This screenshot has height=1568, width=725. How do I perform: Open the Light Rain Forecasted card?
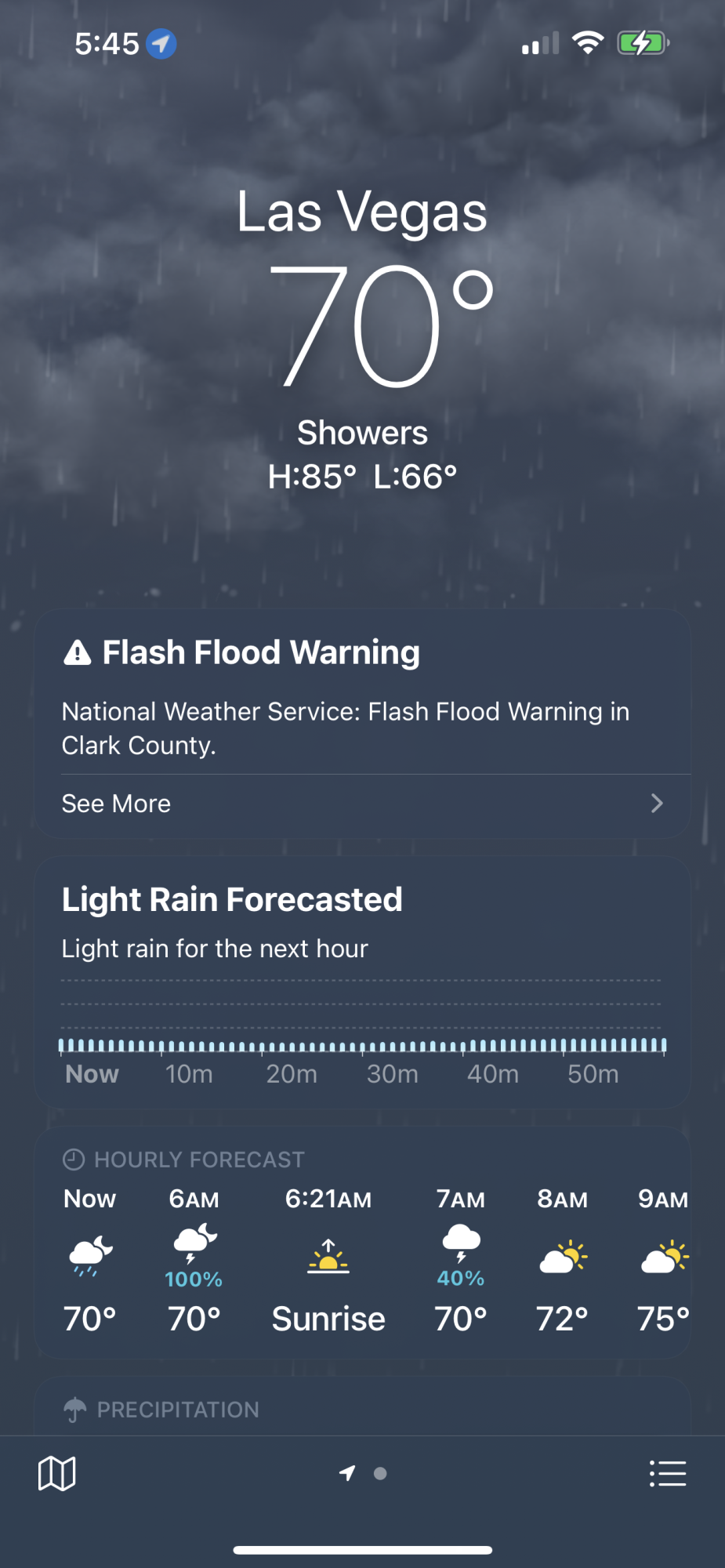point(362,980)
